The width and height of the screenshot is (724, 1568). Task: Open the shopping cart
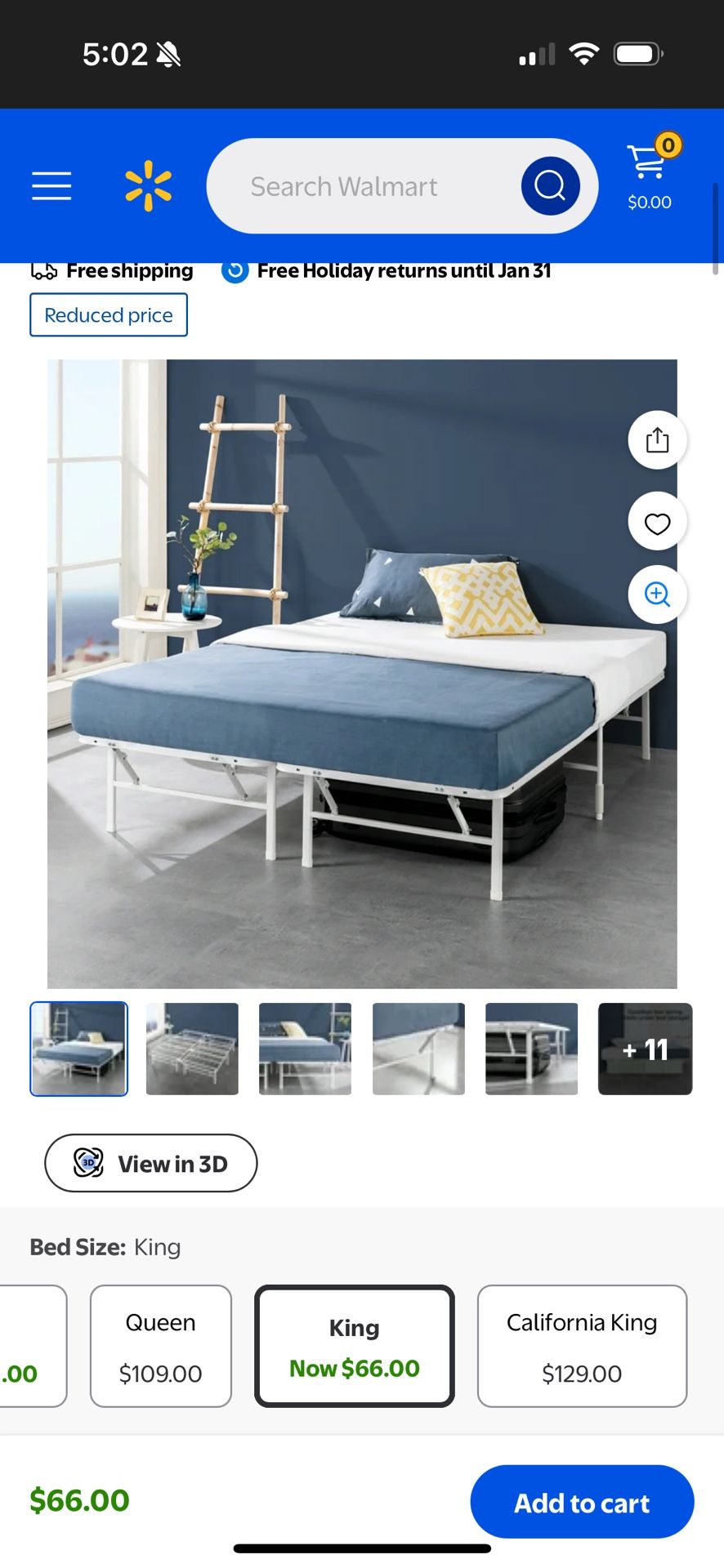pyautogui.click(x=648, y=167)
